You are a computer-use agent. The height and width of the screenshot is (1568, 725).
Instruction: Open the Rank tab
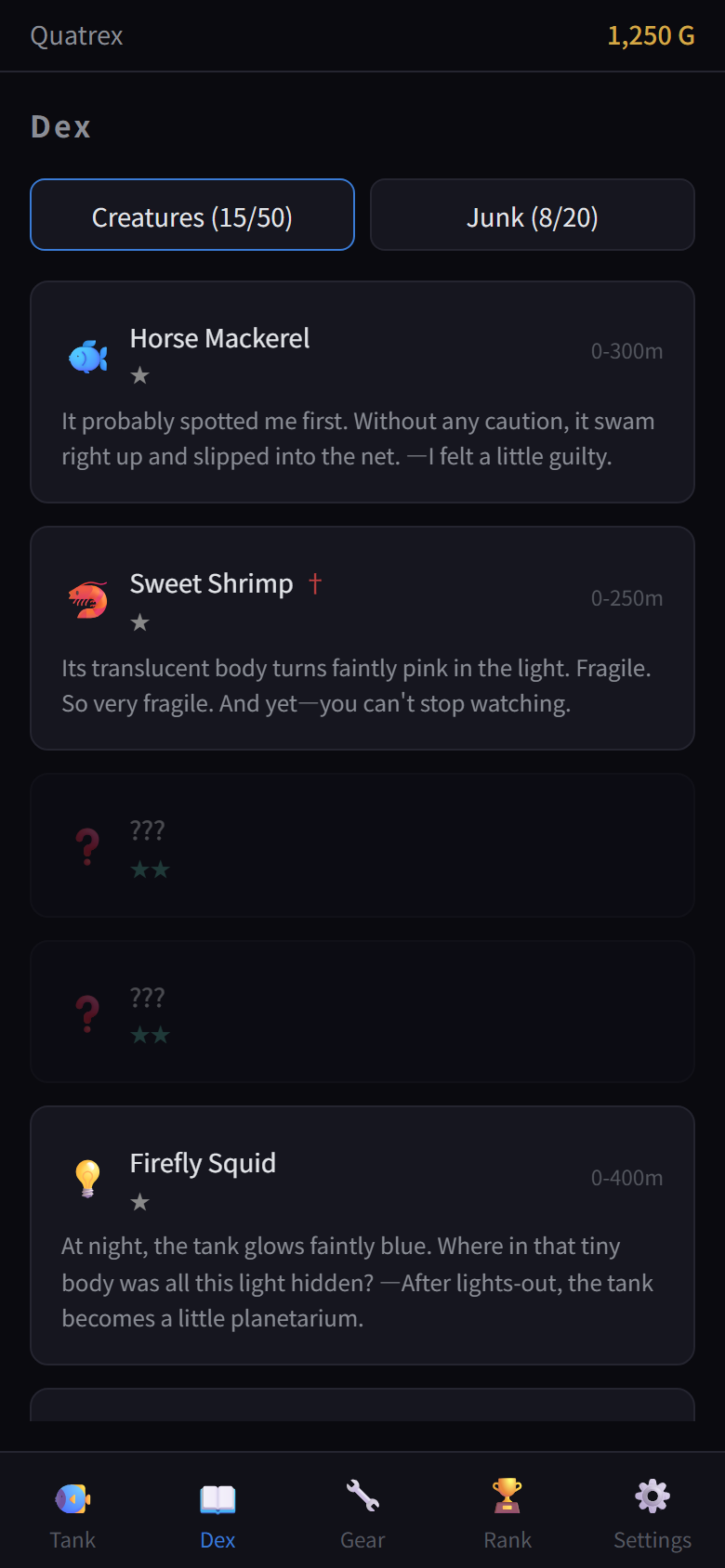click(x=507, y=1512)
